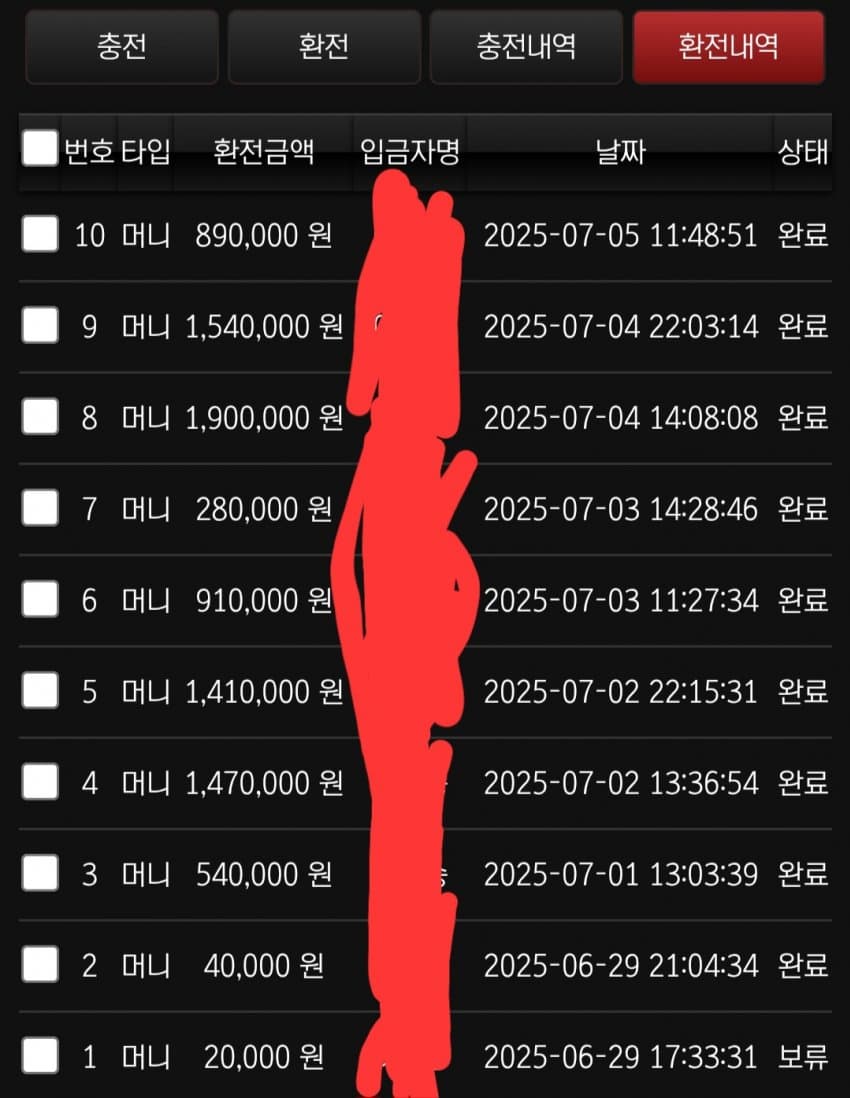The width and height of the screenshot is (850, 1098).
Task: Tick the checkbox for the 보류 entry
Action: pos(40,1056)
